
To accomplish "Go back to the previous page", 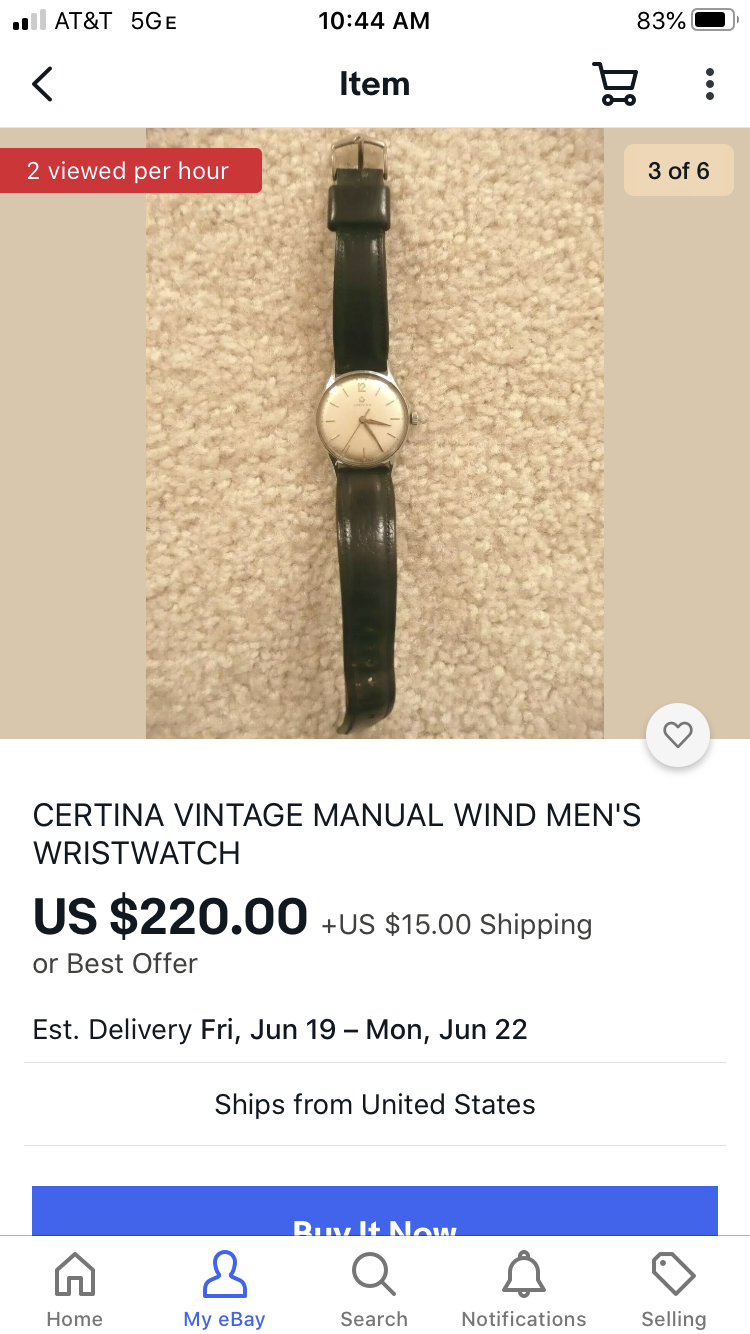I will click(x=42, y=84).
